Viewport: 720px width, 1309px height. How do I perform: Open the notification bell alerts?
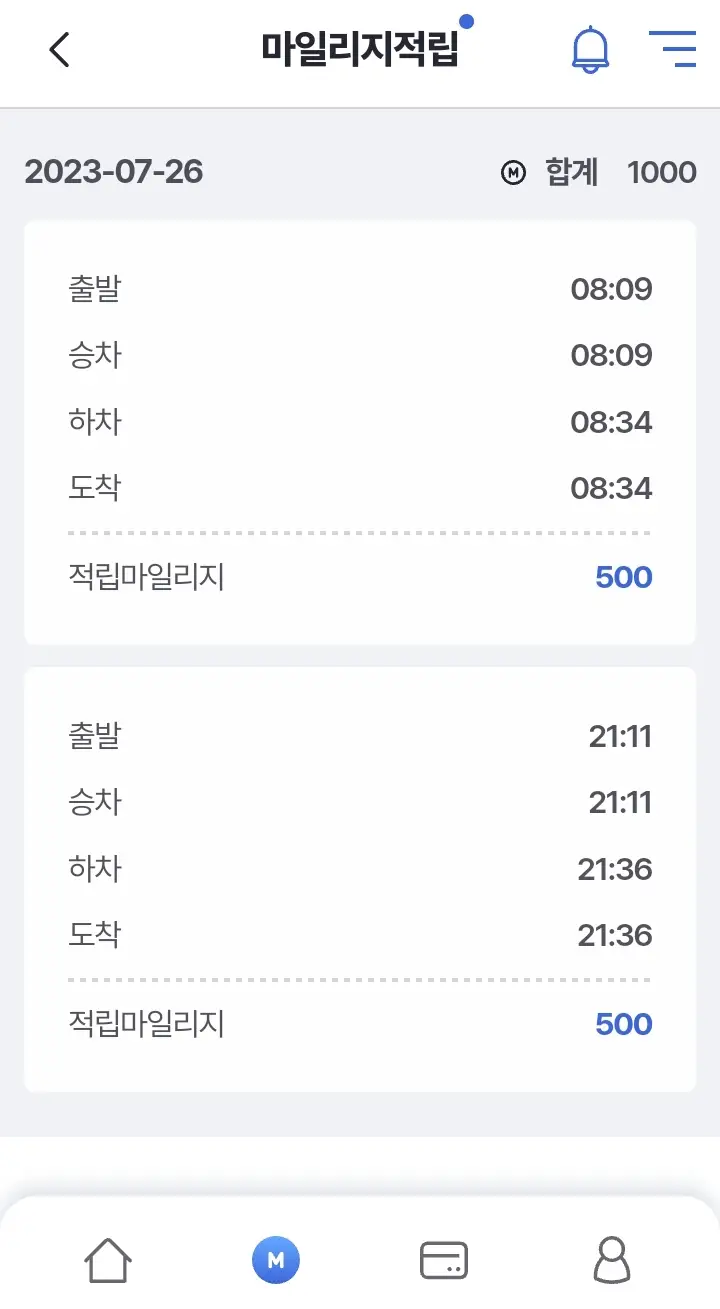pyautogui.click(x=590, y=48)
